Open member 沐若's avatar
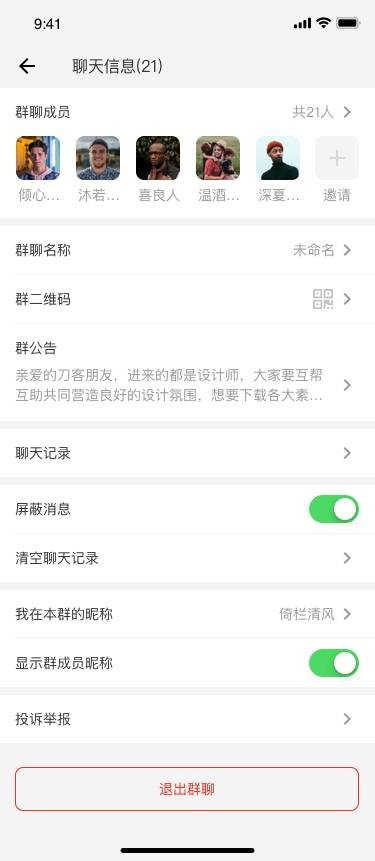 (98, 158)
